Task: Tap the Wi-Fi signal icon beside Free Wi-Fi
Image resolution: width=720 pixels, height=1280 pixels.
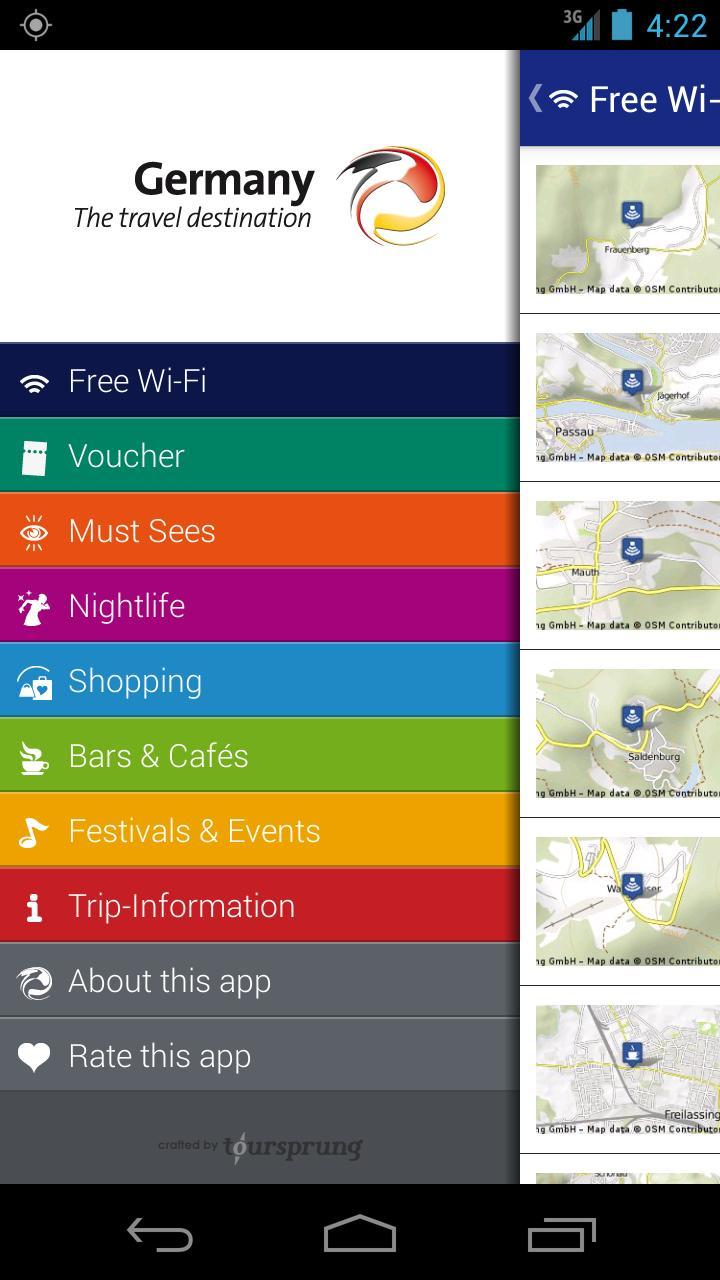Action: pos(35,380)
